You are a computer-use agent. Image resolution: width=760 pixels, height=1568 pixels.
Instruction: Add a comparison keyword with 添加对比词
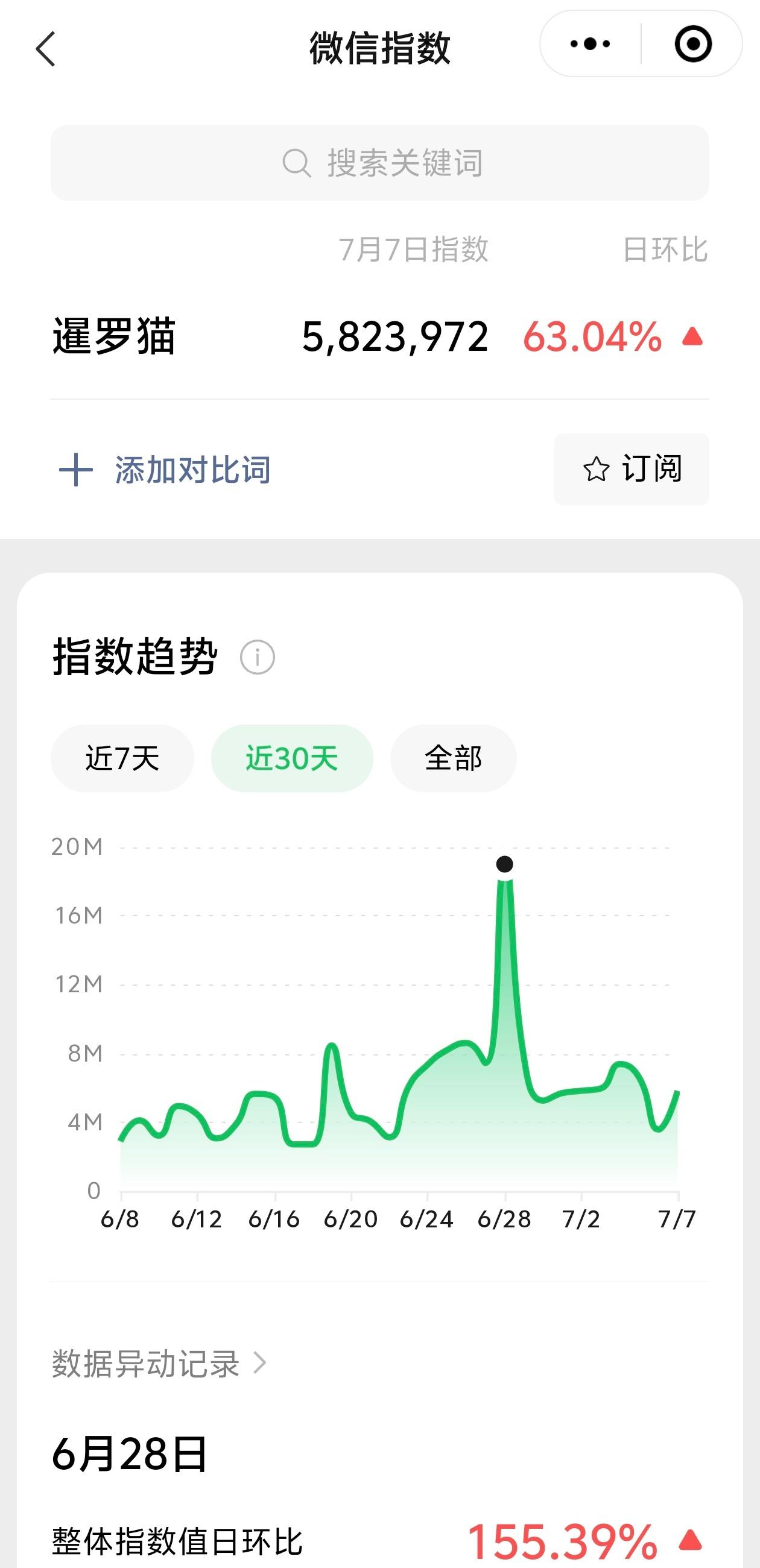[165, 470]
